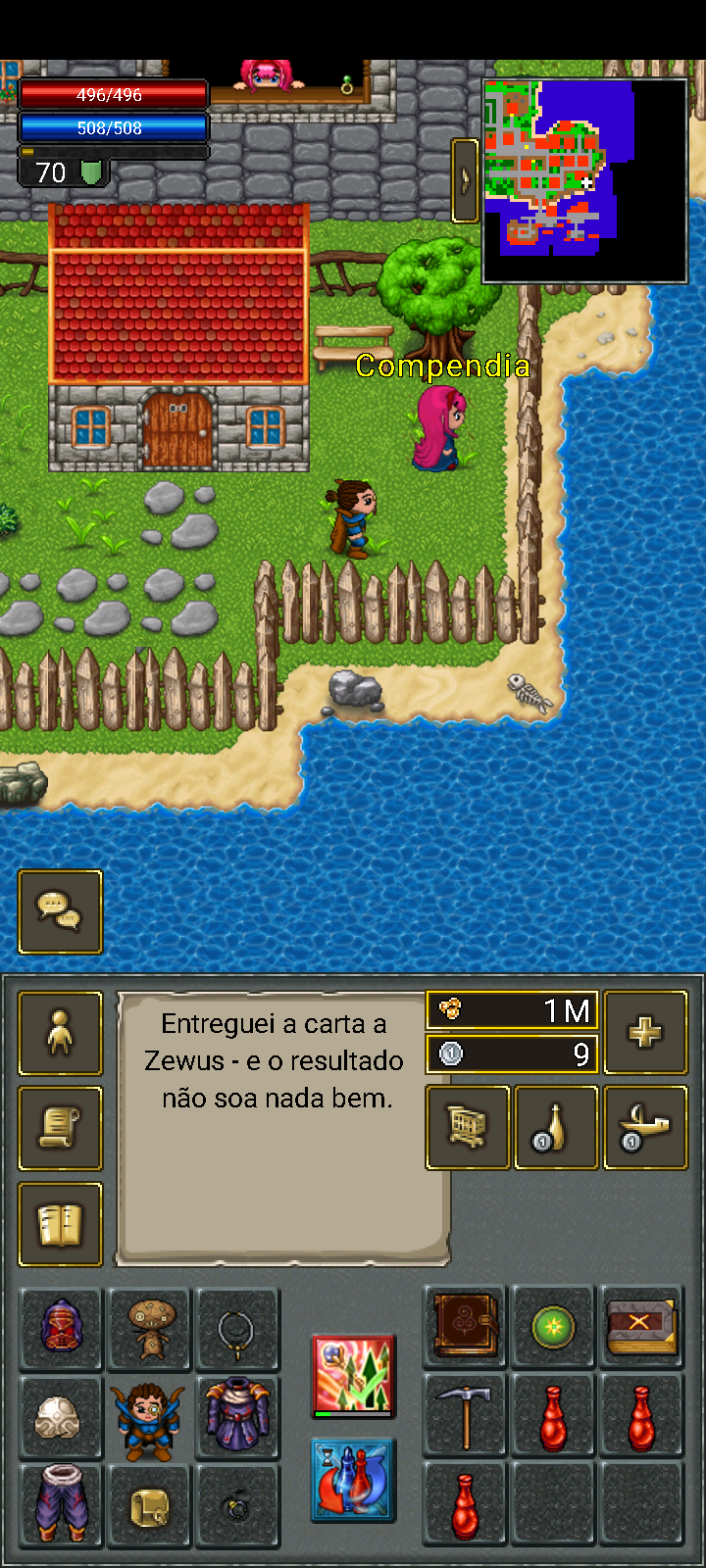Image resolution: width=706 pixels, height=1568 pixels.
Task: Open the golden closed book item
Action: 641,1326
